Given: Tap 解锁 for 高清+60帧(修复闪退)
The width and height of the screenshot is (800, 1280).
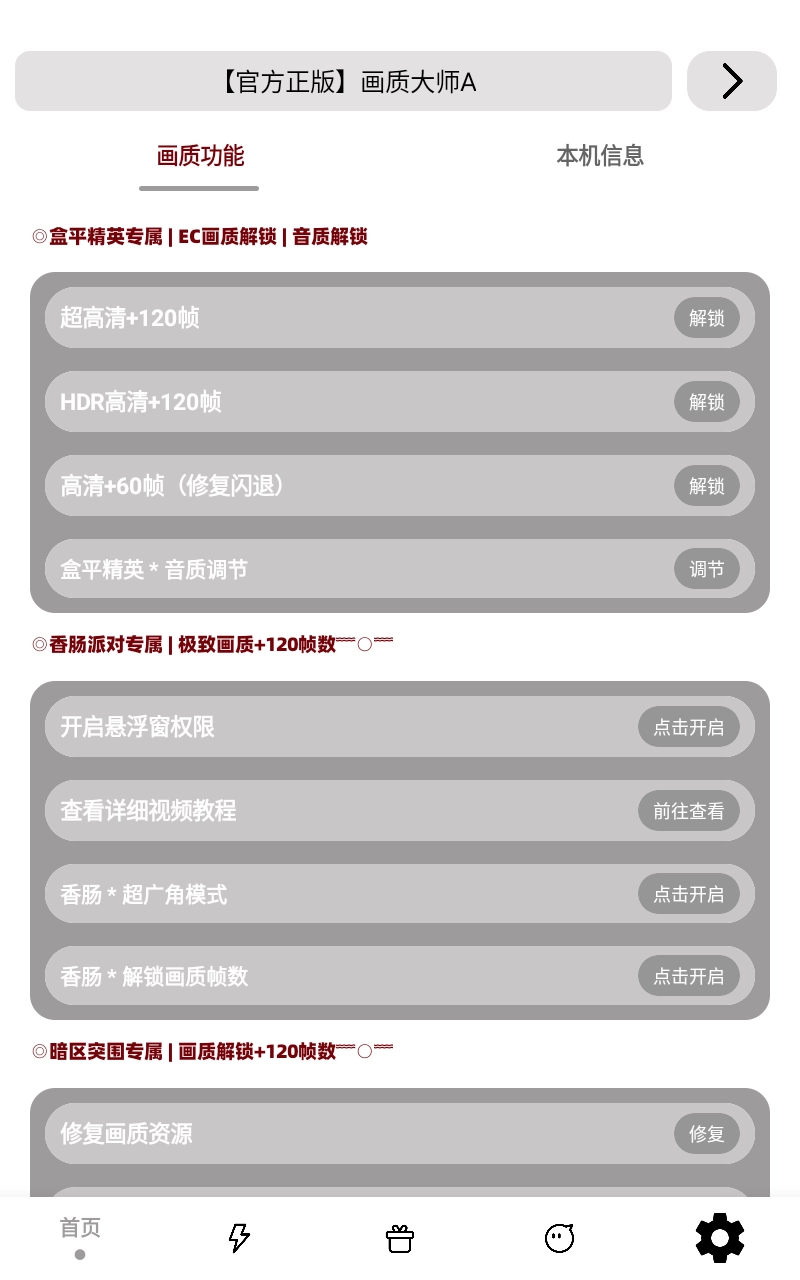Looking at the screenshot, I should tap(706, 486).
